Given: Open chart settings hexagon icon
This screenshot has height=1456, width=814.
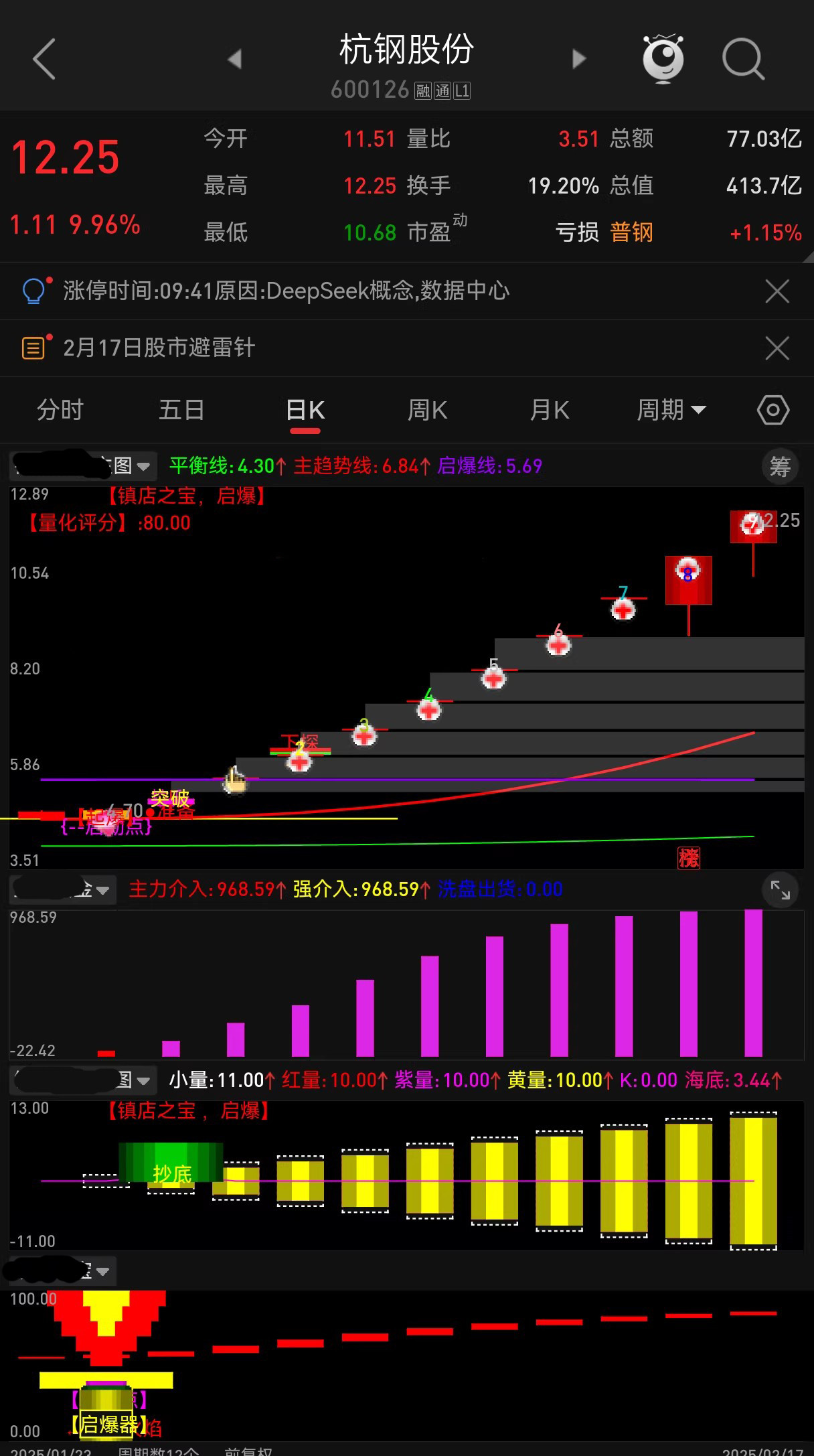Looking at the screenshot, I should click(x=773, y=410).
